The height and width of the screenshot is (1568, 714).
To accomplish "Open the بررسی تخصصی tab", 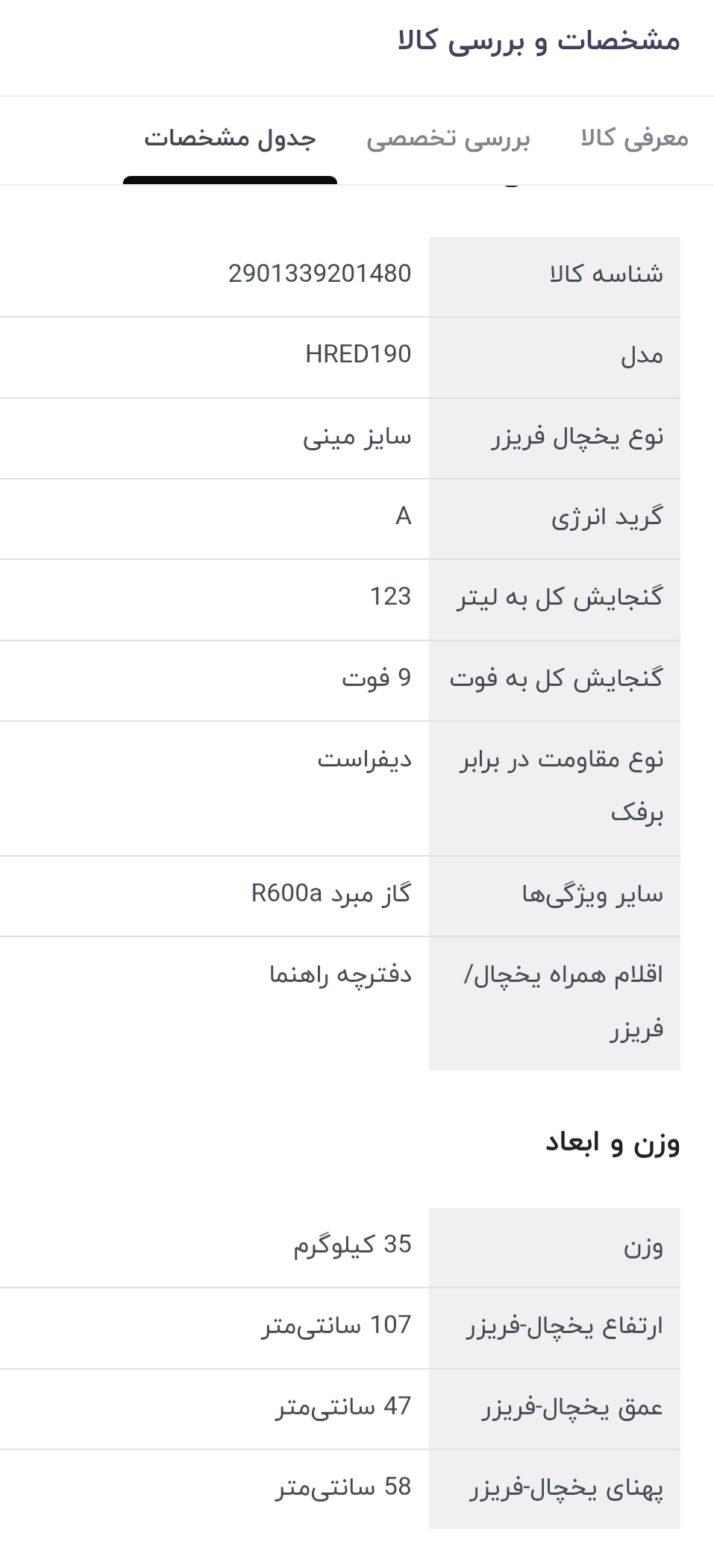I will coord(448,139).
